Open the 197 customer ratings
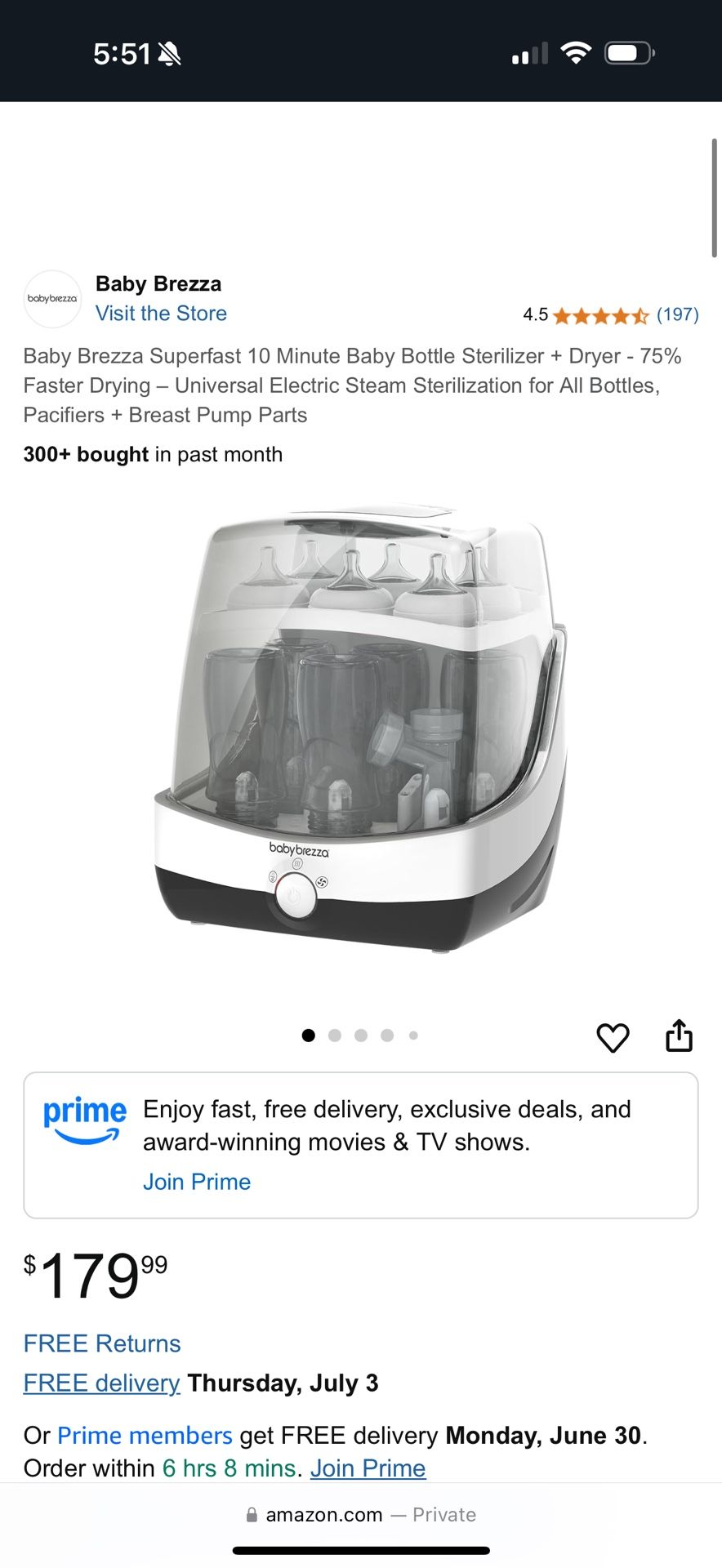Screen dimensions: 722x1568 pos(677,314)
